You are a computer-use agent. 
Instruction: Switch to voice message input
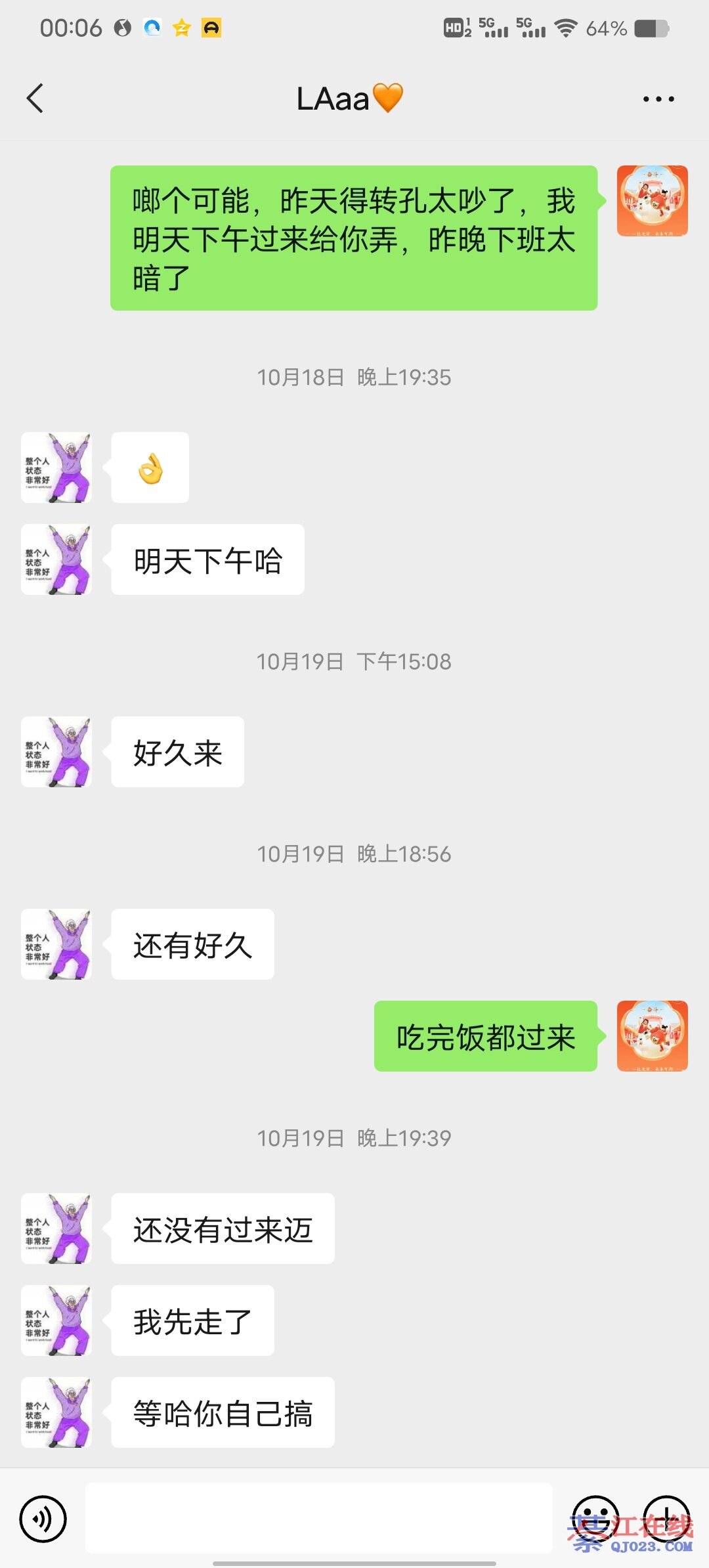pos(43,1518)
